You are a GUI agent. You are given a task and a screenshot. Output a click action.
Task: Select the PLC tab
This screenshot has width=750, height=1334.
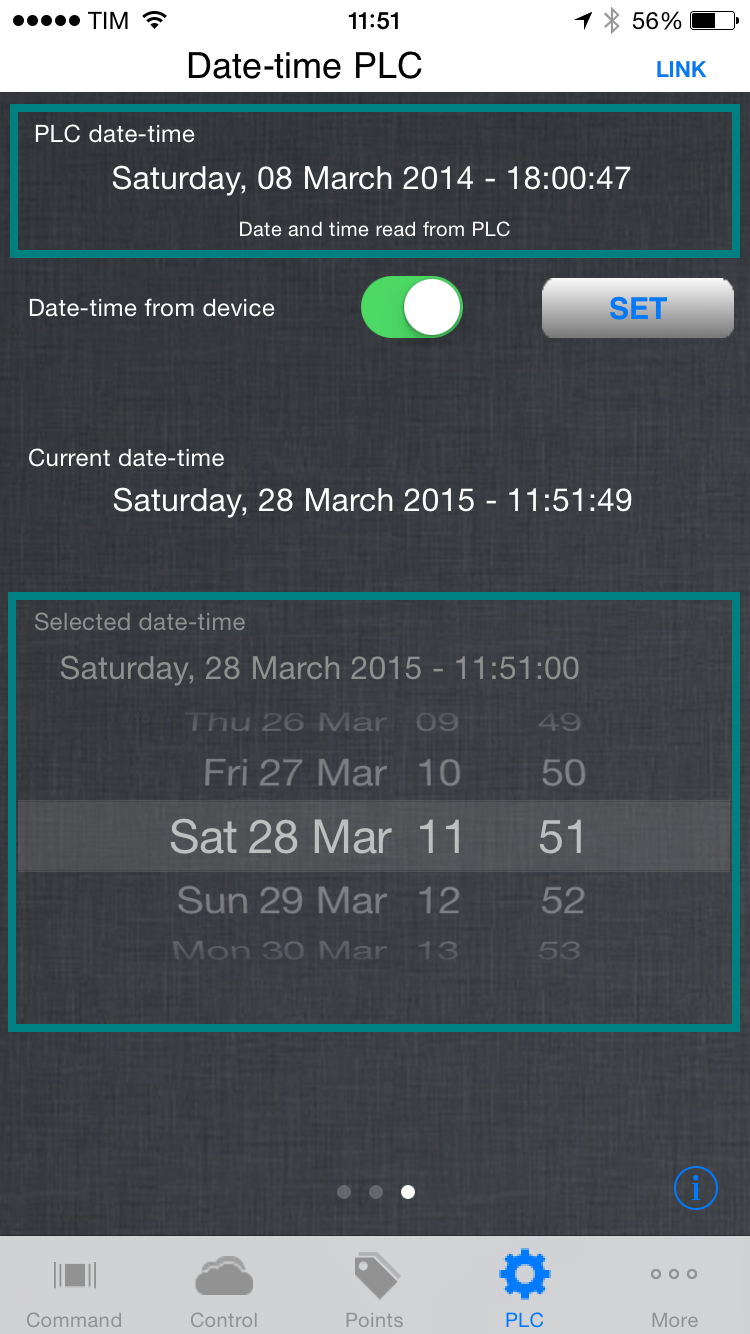pos(524,1291)
